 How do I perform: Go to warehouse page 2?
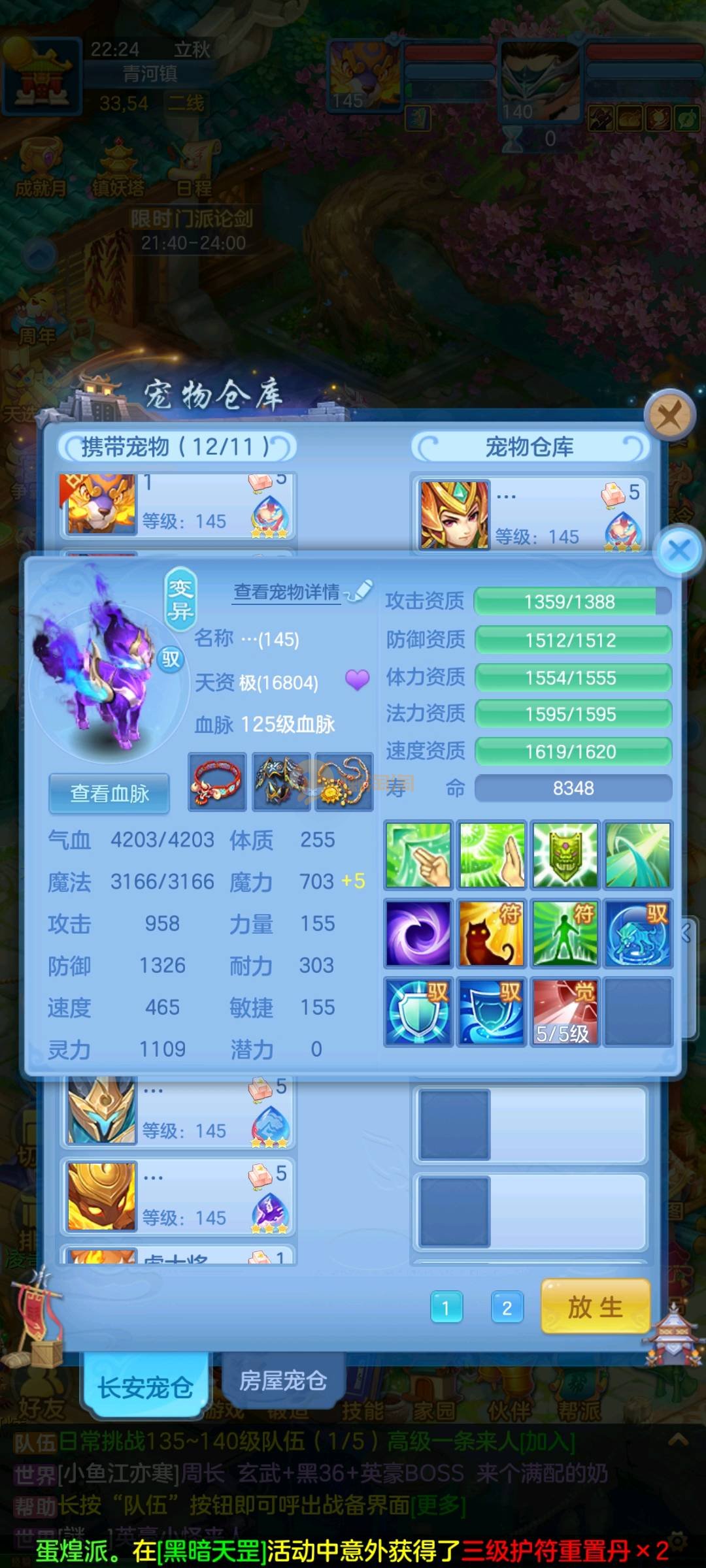[507, 1308]
